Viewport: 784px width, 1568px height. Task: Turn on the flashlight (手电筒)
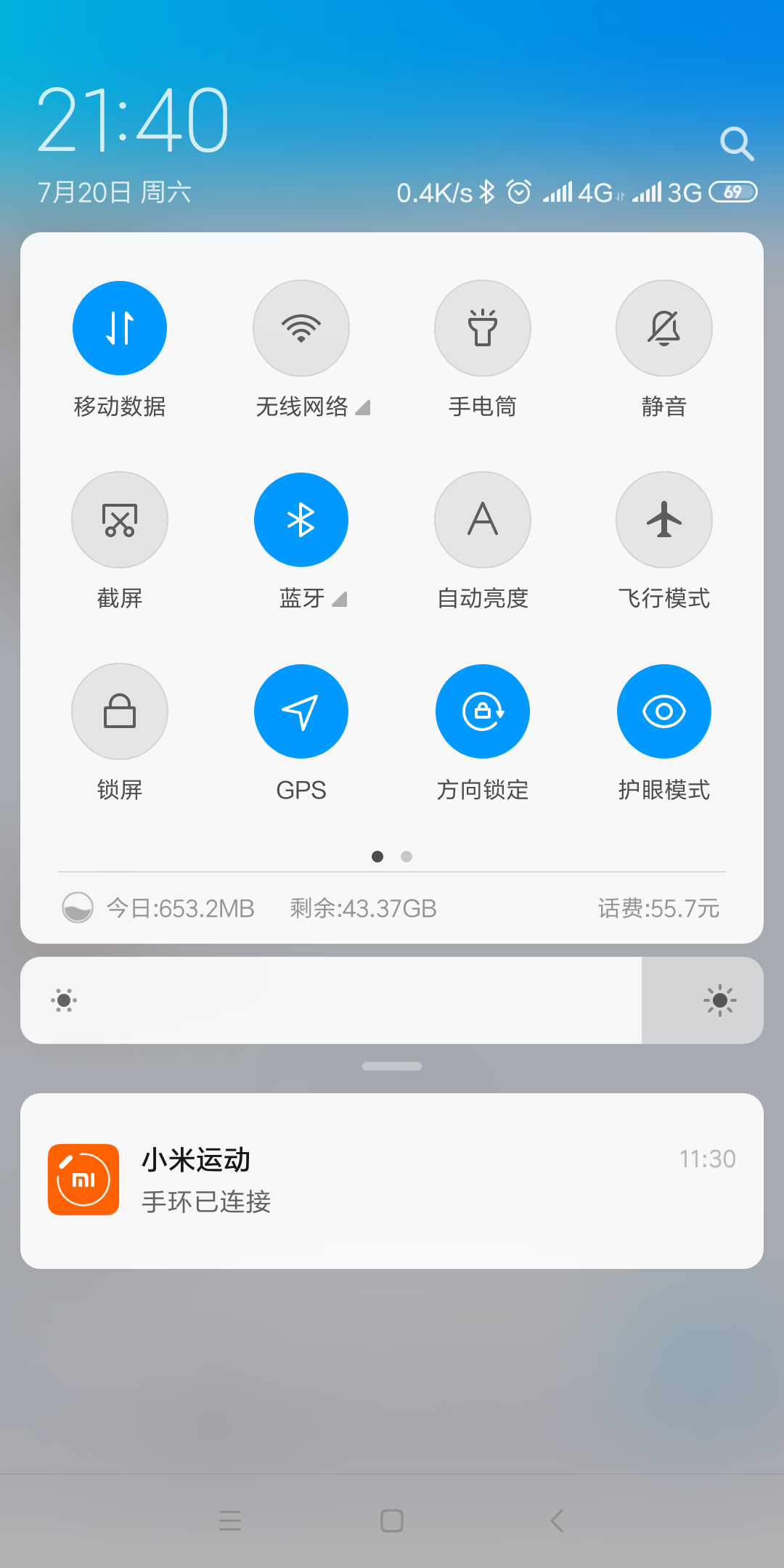(483, 328)
